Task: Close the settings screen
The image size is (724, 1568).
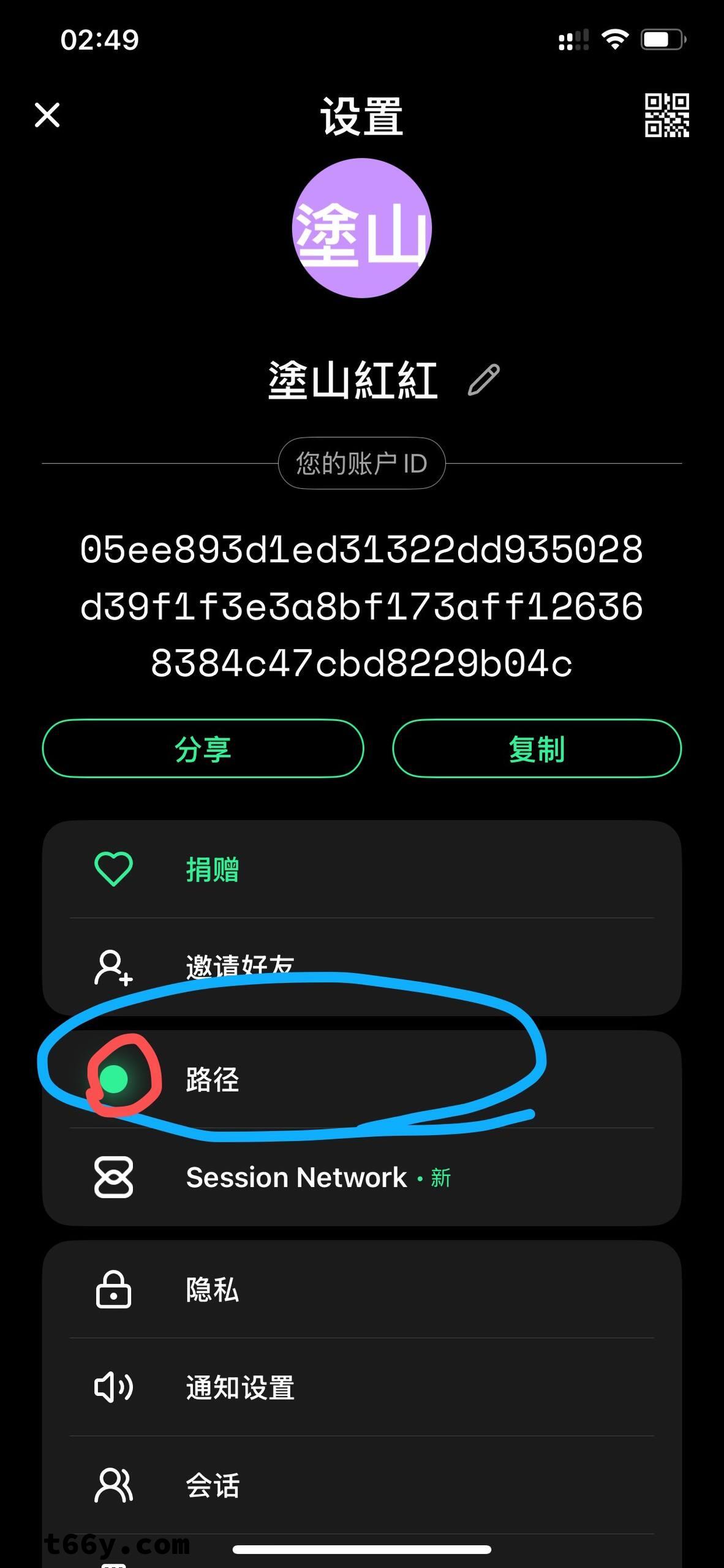Action: coord(47,115)
